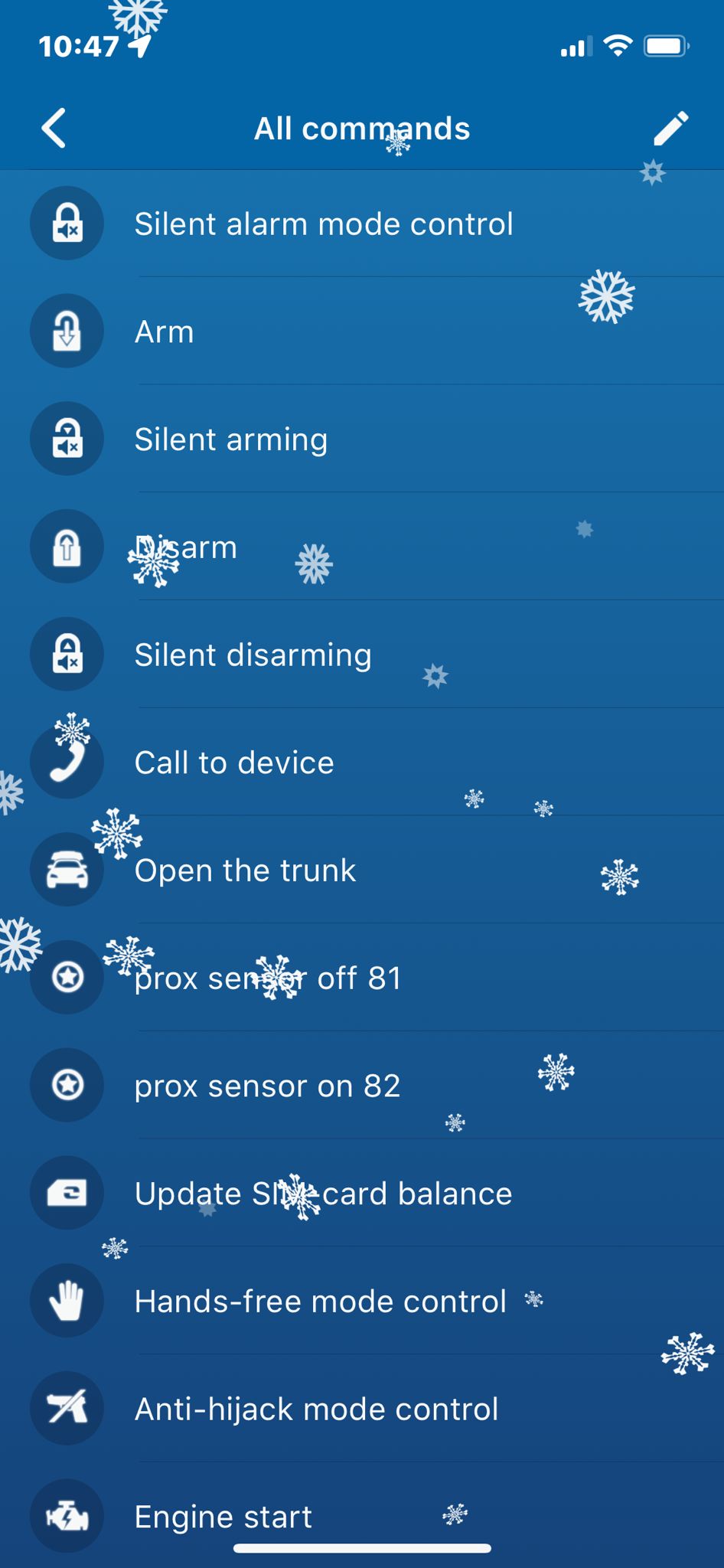Tap the Engine start command
The image size is (724, 1568).
(223, 1517)
